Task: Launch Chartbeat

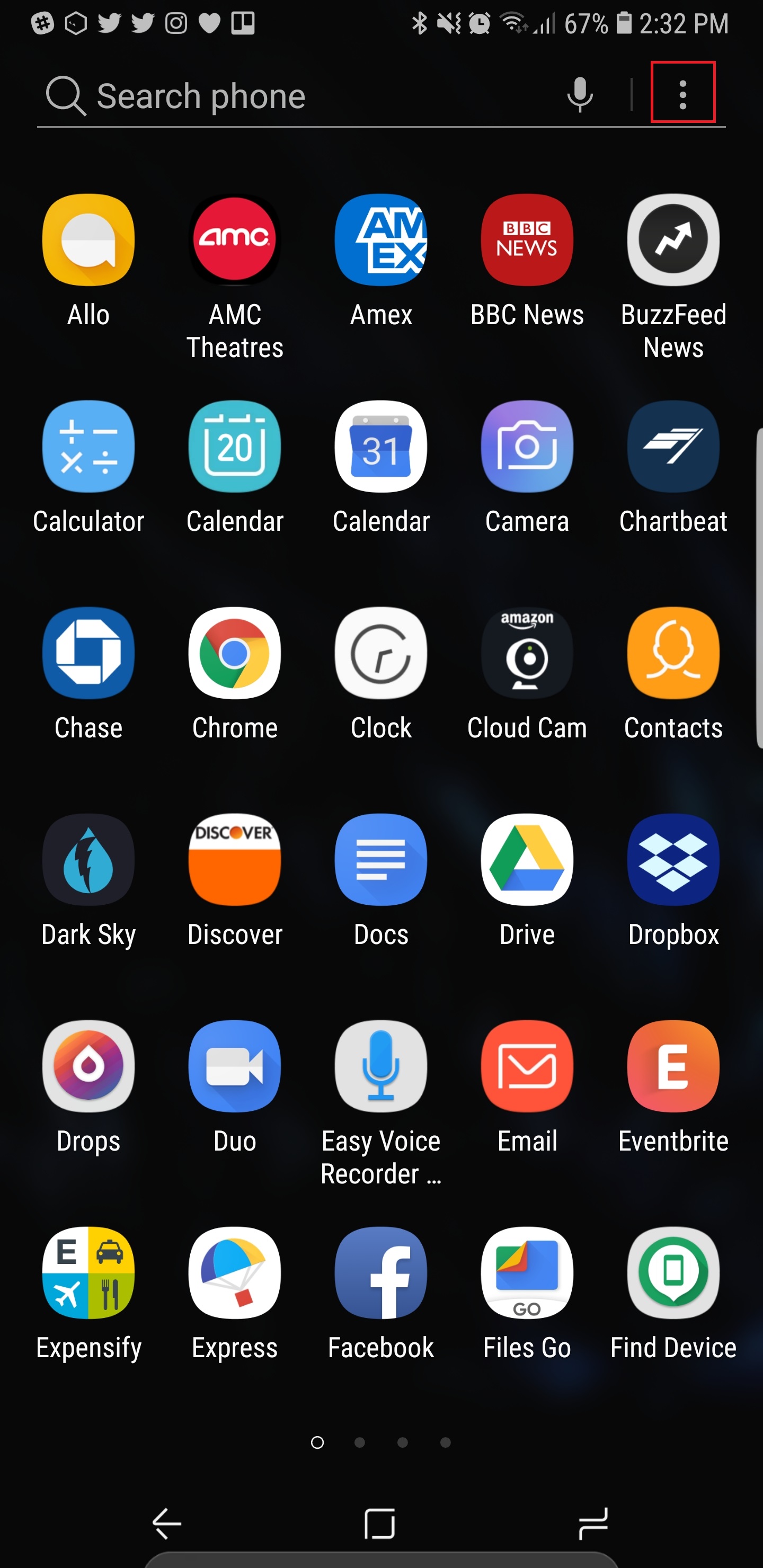Action: 673,446
